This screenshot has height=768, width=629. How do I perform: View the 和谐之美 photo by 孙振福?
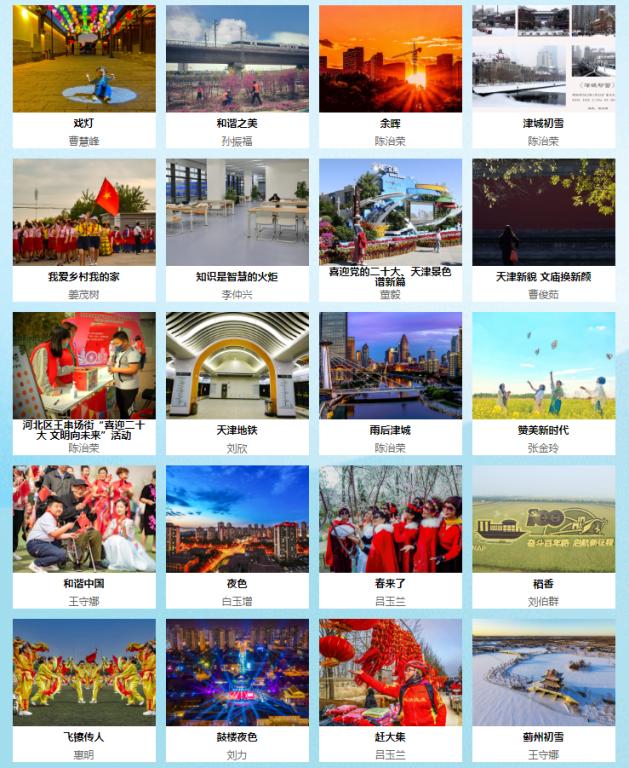[x=237, y=60]
